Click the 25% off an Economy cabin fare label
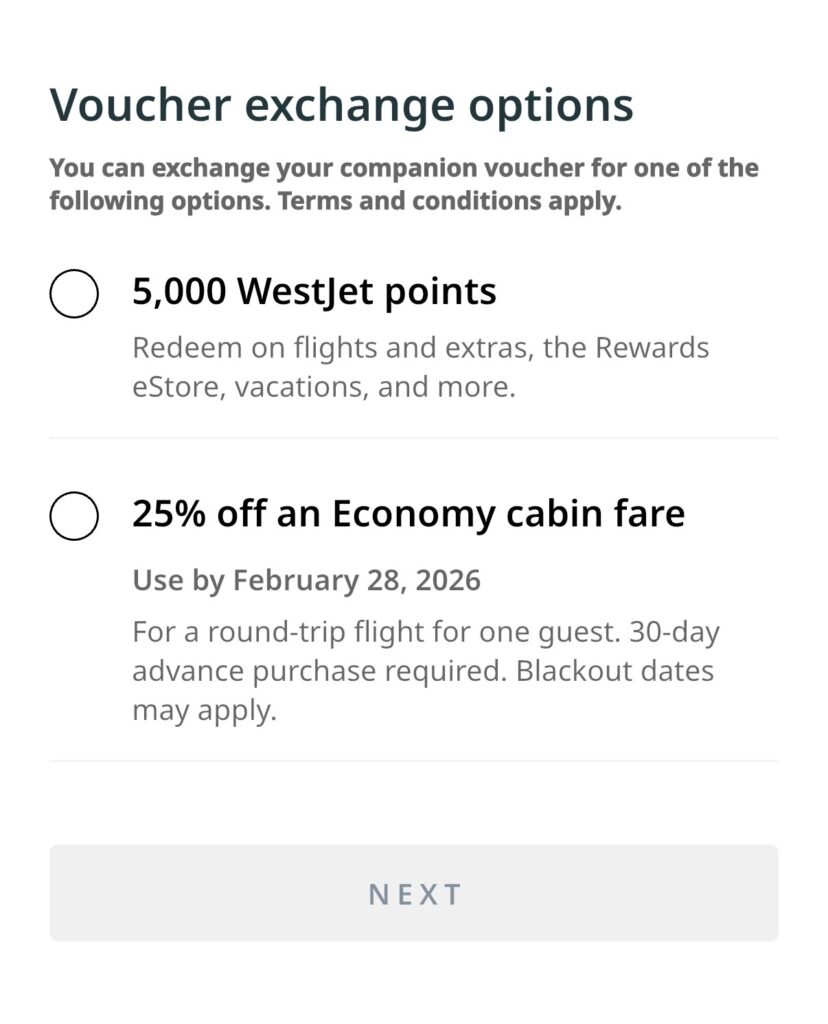 point(408,514)
